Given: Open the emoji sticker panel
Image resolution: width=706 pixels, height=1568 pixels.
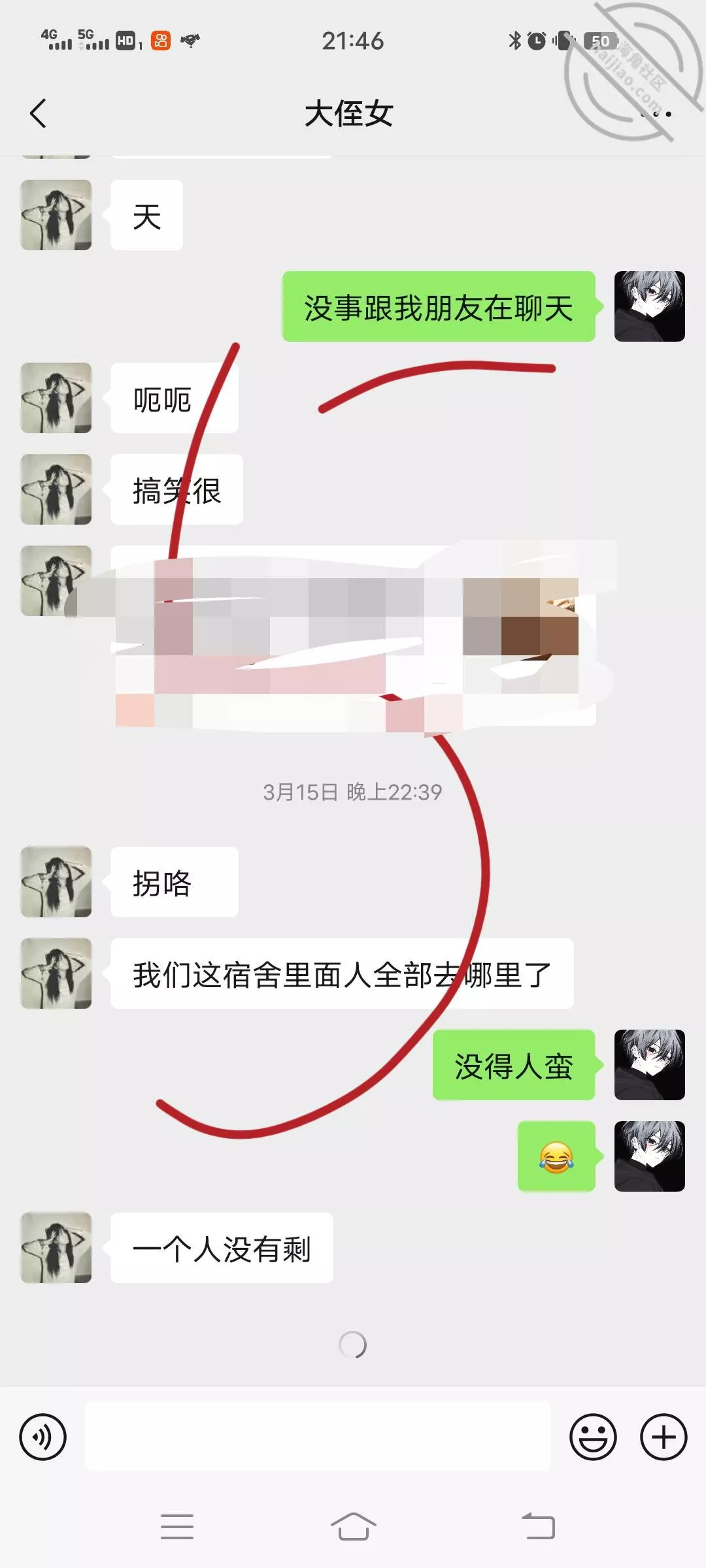Looking at the screenshot, I should pyautogui.click(x=593, y=1437).
